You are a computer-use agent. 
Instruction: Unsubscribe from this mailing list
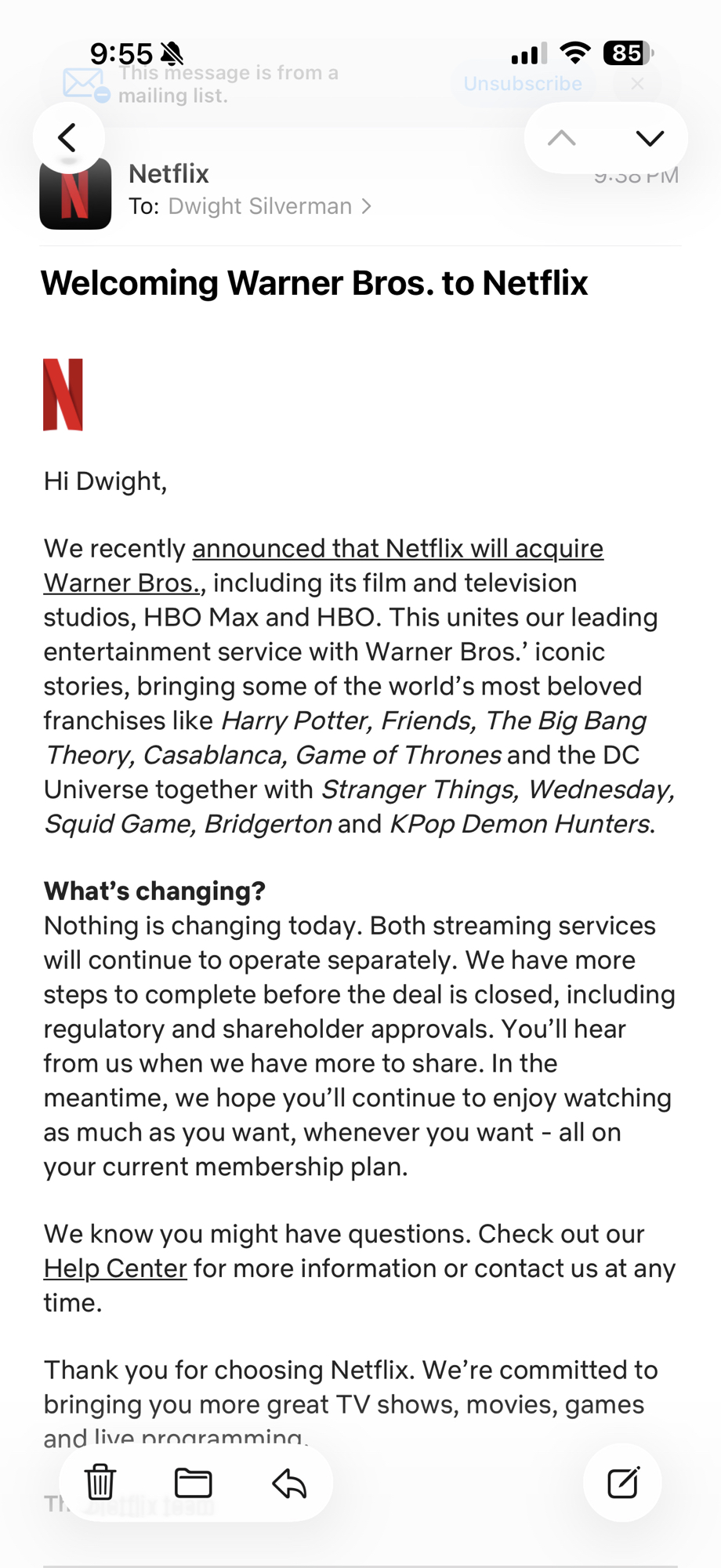tap(523, 84)
